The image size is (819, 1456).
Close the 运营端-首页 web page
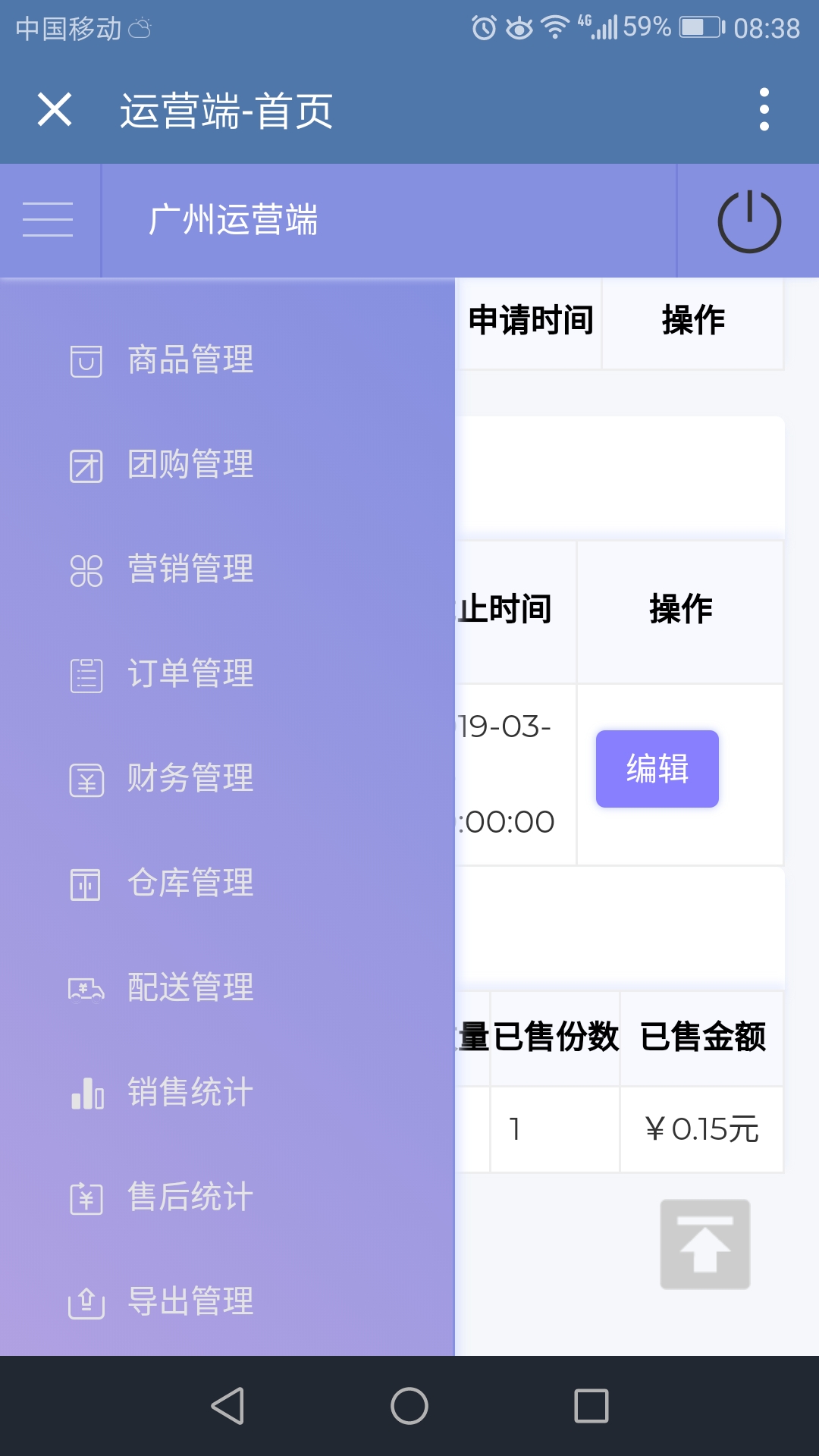(x=55, y=110)
